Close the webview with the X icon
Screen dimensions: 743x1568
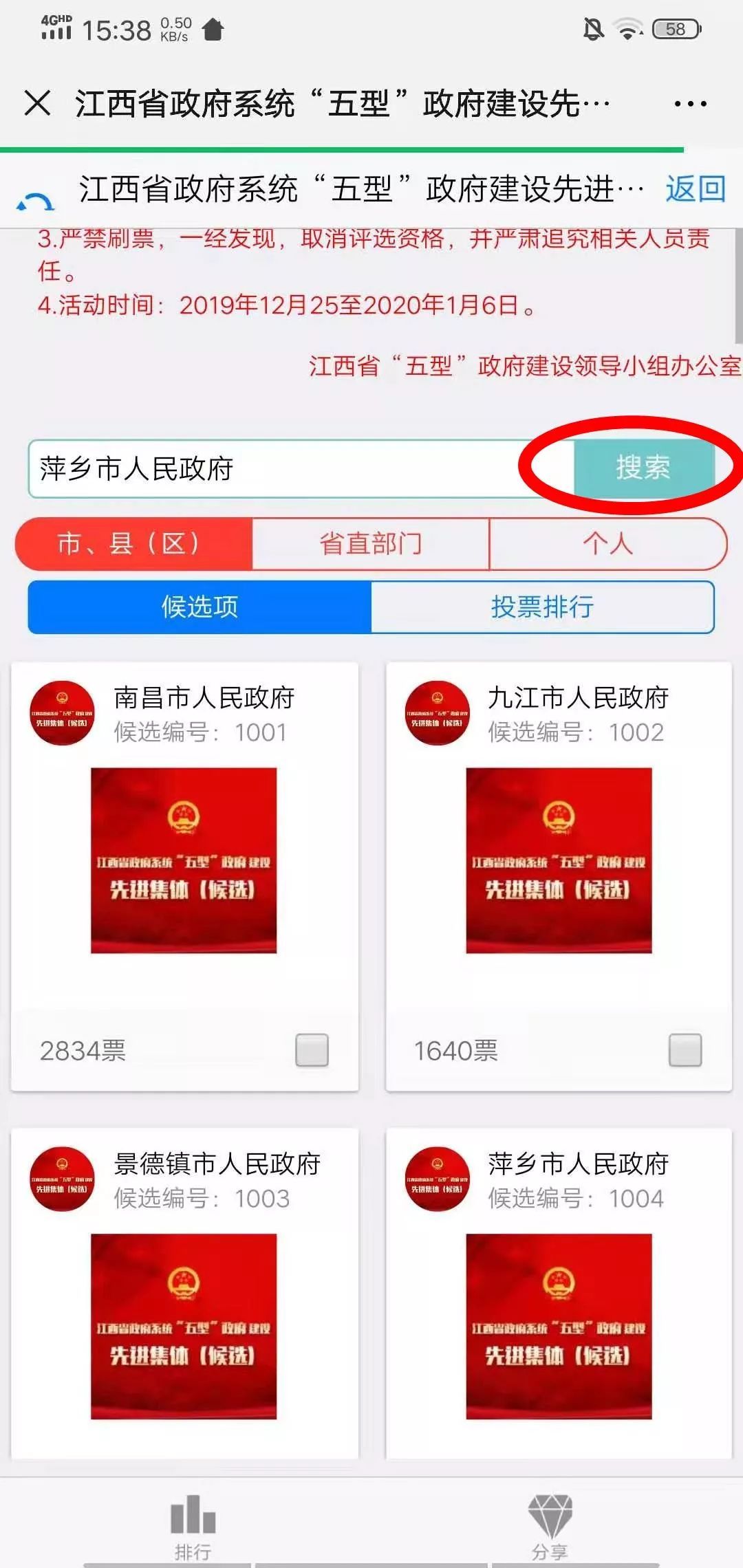[x=37, y=104]
